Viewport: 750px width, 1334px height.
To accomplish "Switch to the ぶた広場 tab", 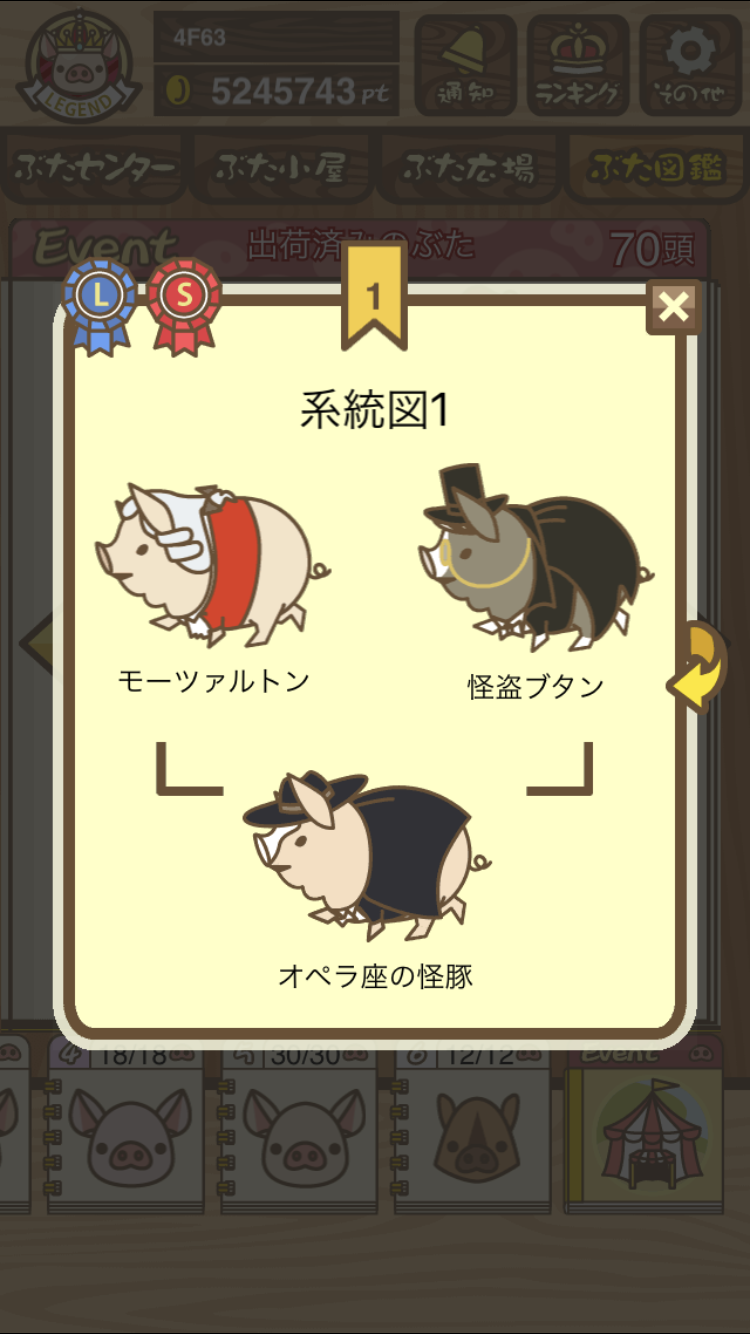I will click(x=467, y=168).
